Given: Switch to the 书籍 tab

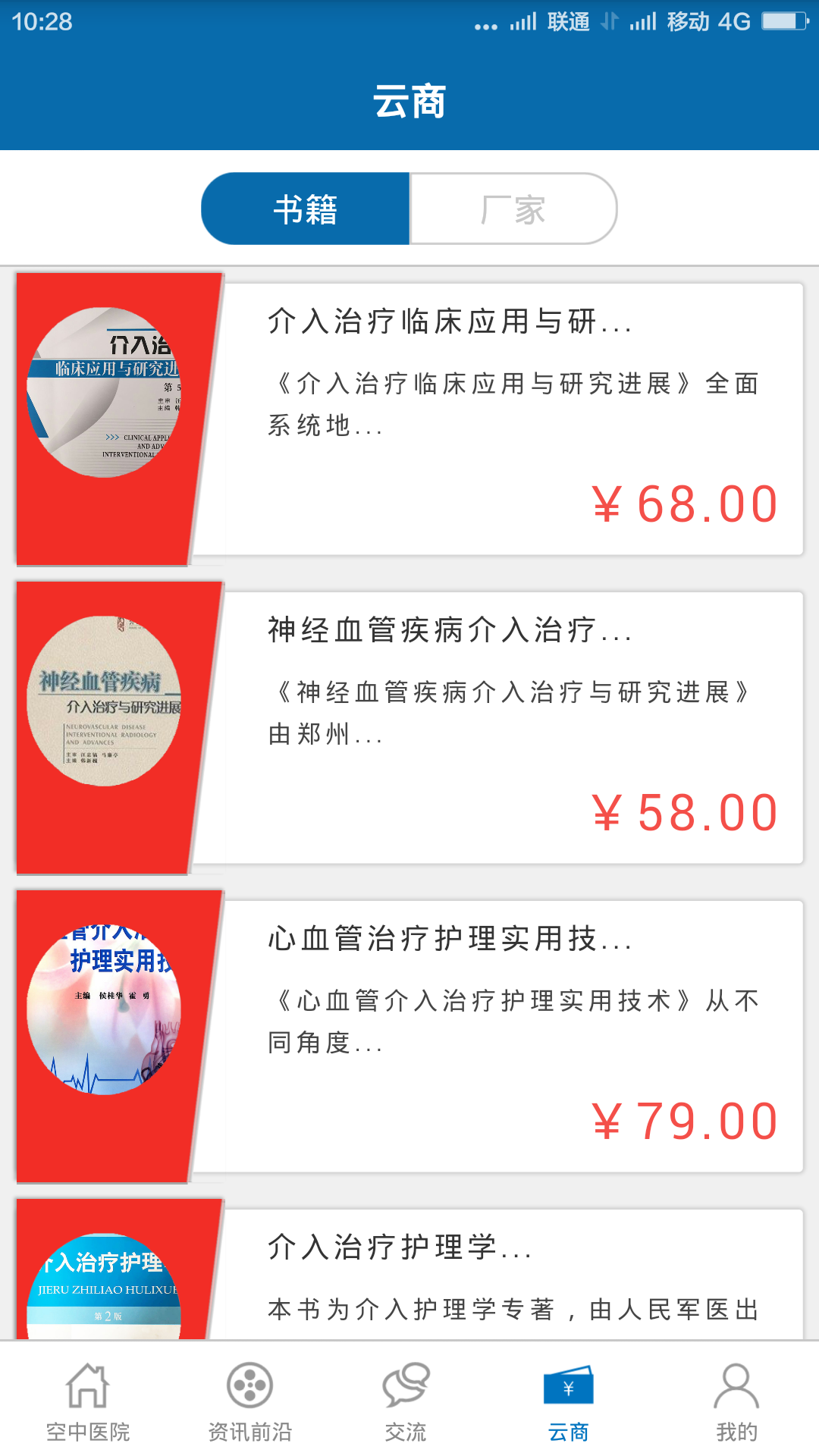Looking at the screenshot, I should pyautogui.click(x=303, y=209).
